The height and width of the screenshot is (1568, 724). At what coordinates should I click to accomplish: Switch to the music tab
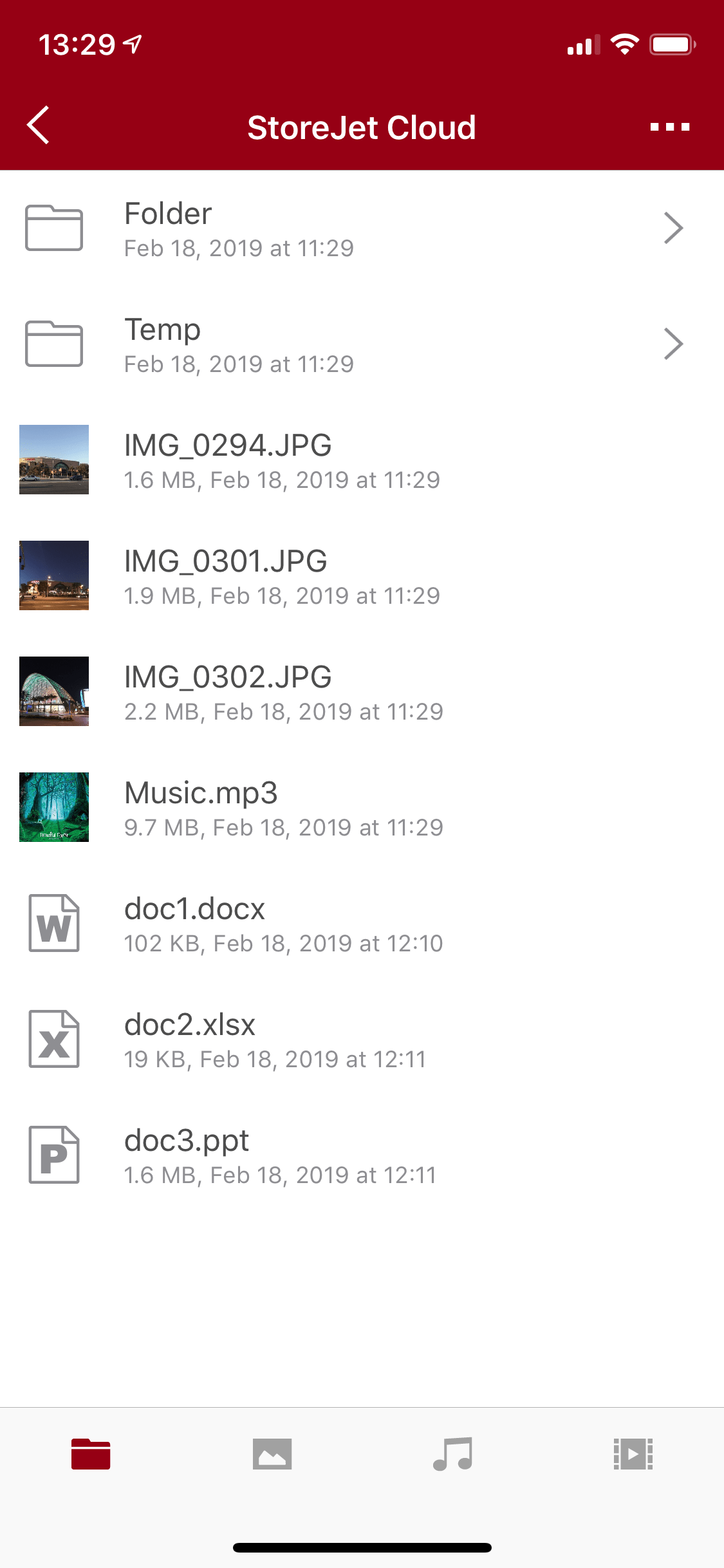click(x=453, y=1454)
